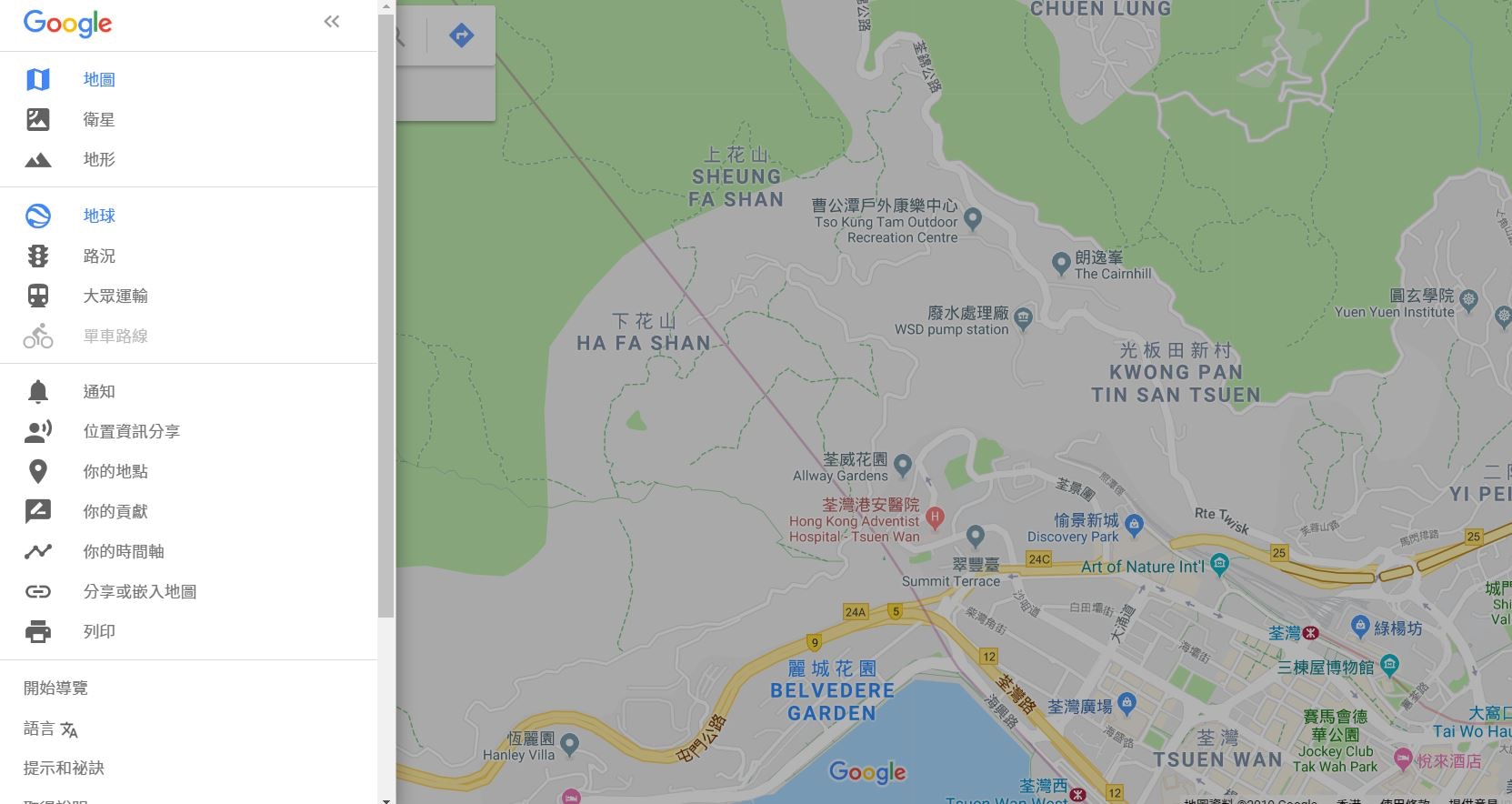This screenshot has height=804, width=1512.
Task: Collapse the side menu with double arrows
Action: click(332, 22)
